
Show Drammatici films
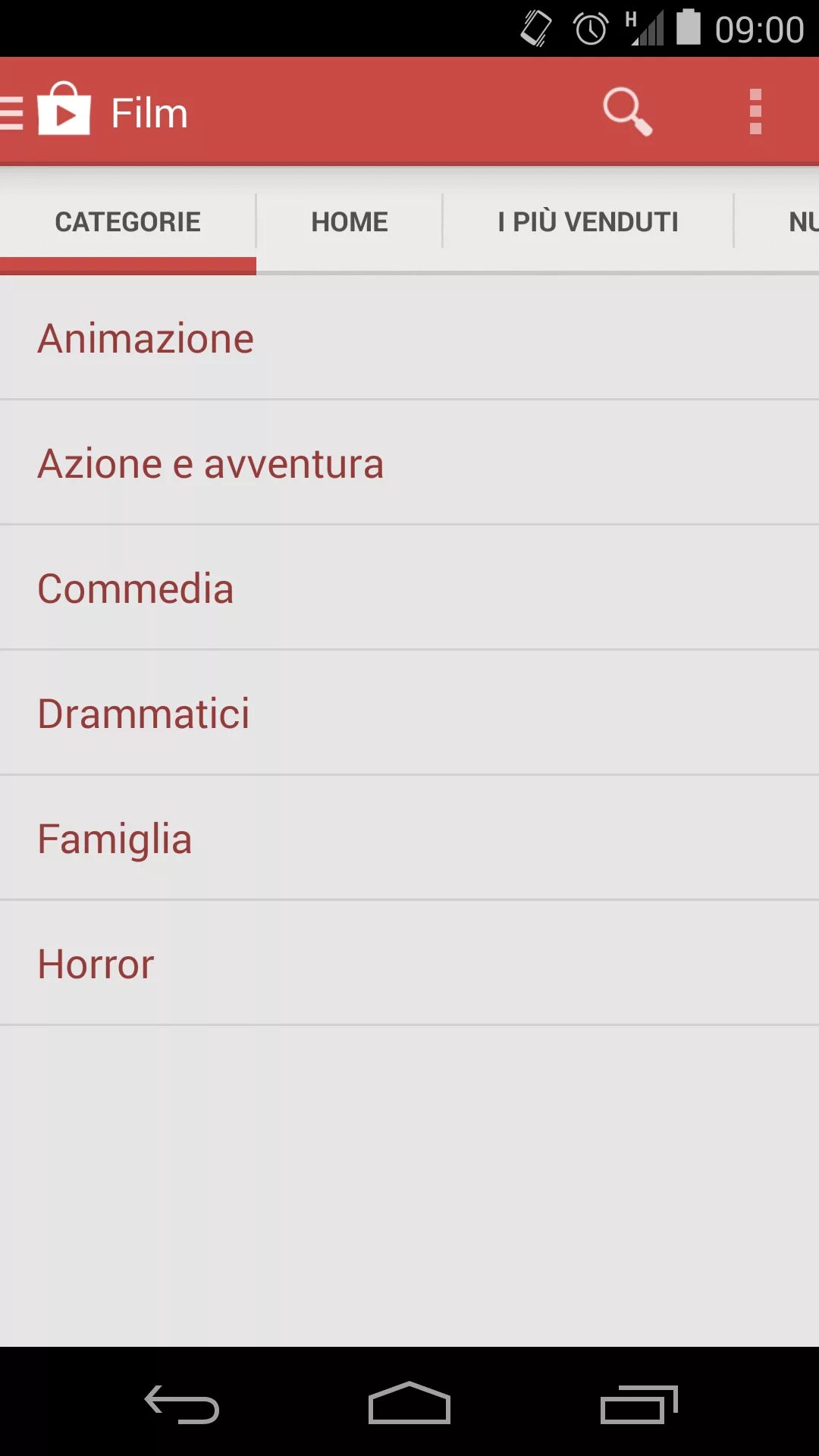tap(409, 714)
